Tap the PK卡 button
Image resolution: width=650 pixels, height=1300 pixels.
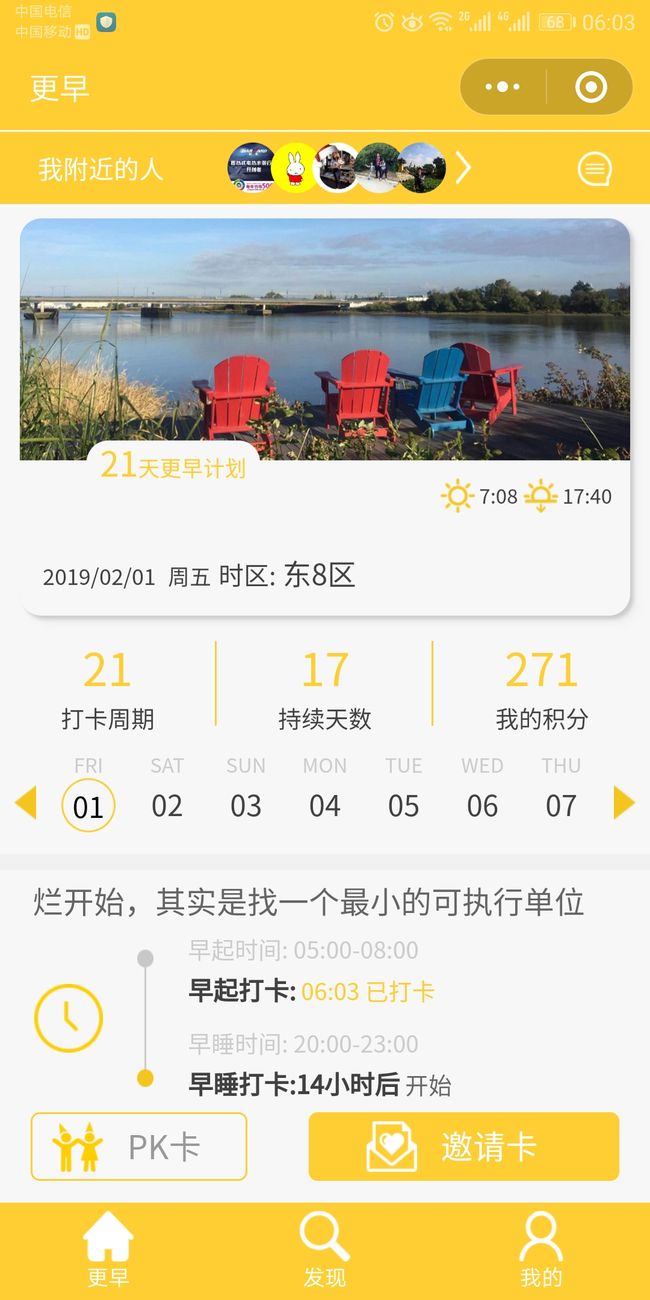click(x=139, y=1146)
